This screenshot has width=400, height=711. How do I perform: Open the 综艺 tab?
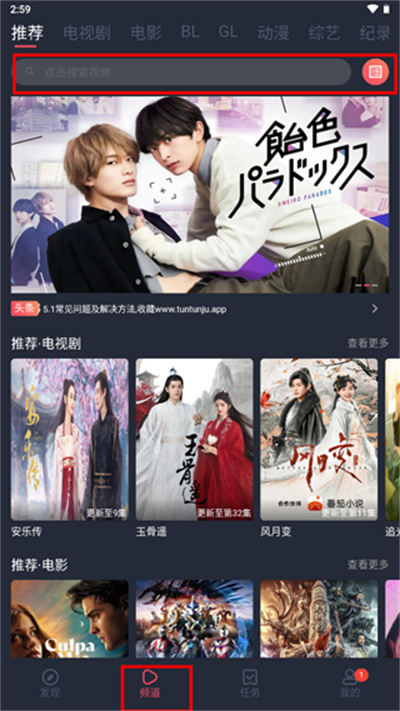(324, 33)
